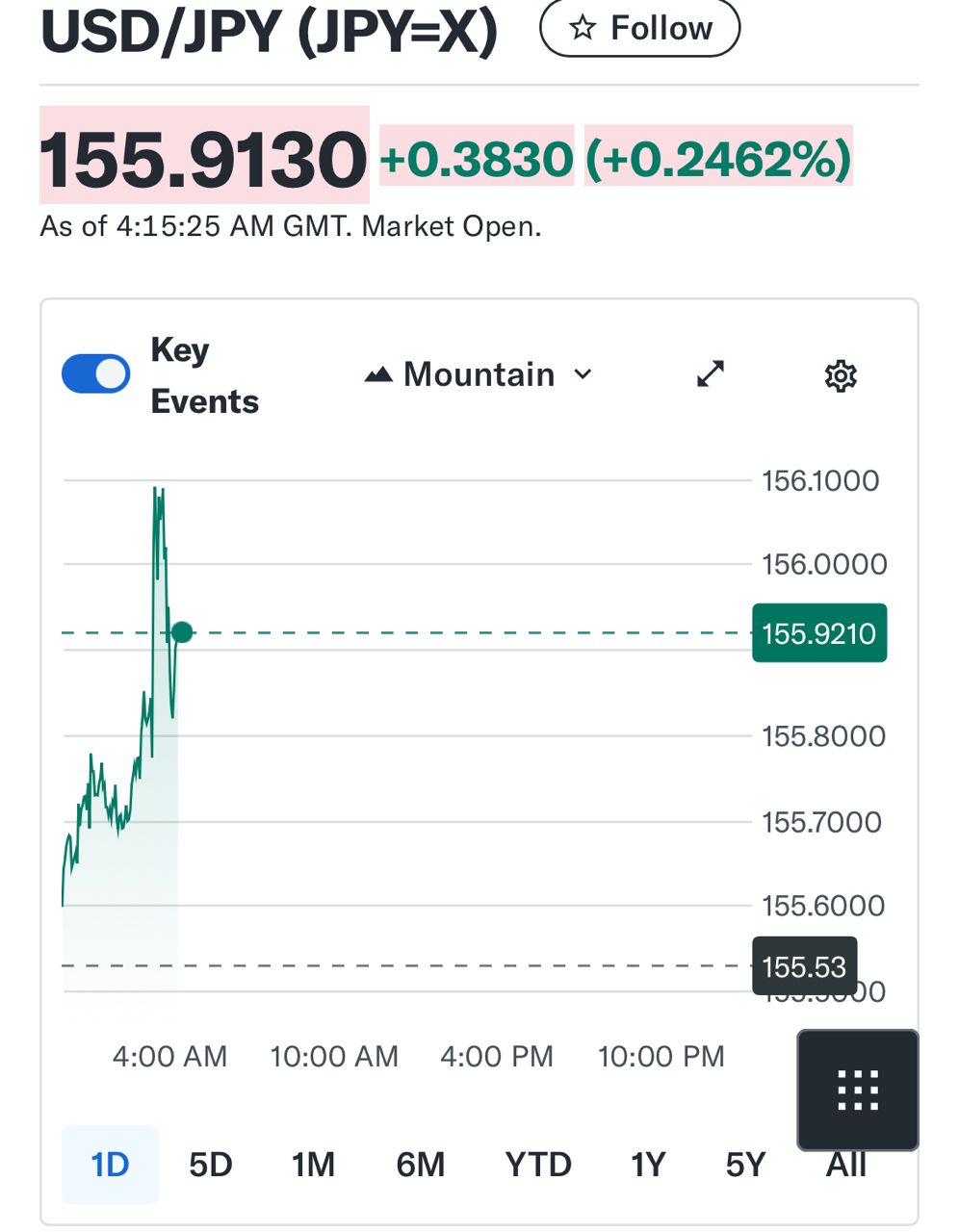Show the 1M chart range

coord(313,1165)
